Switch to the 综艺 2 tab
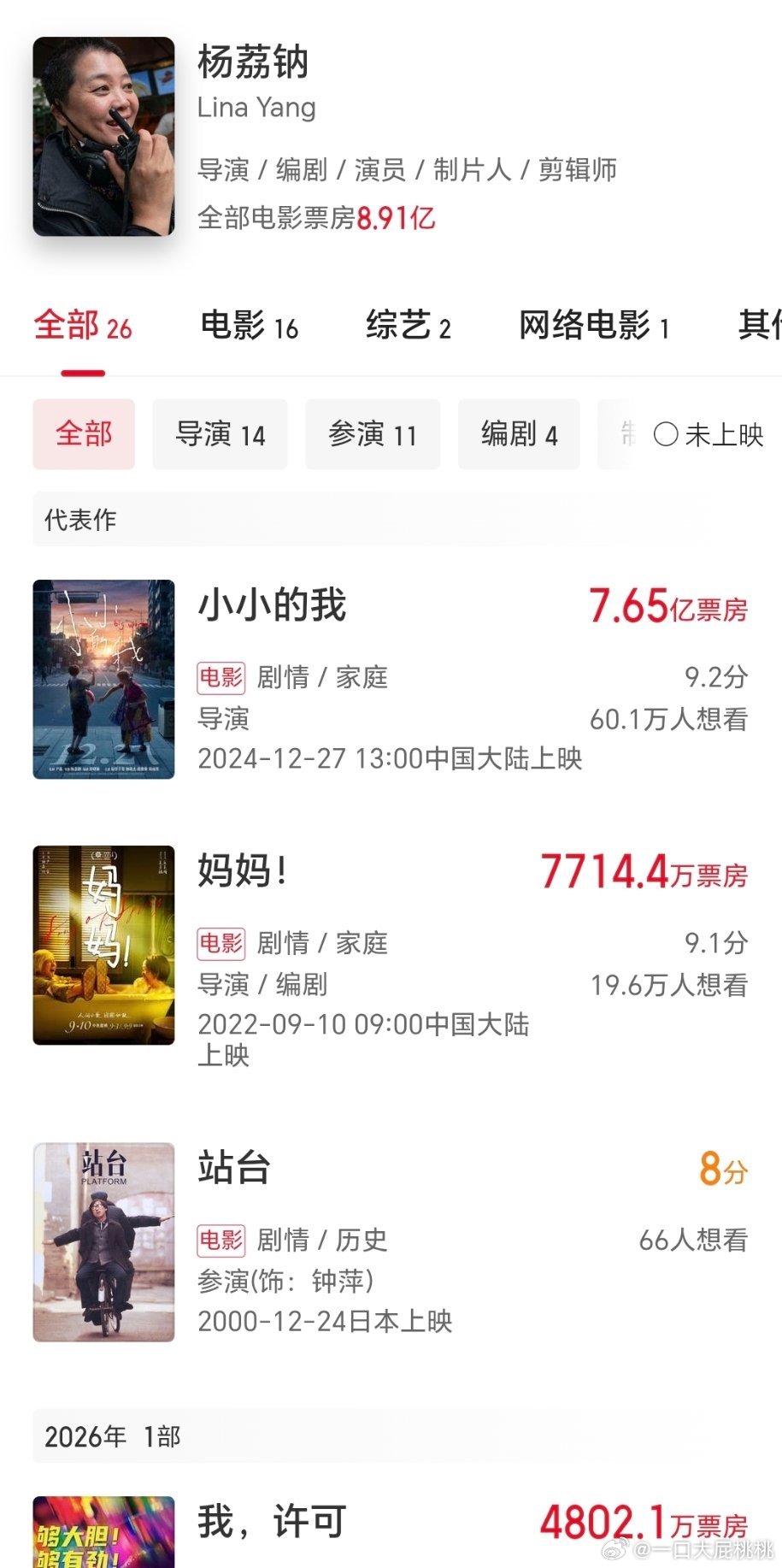The image size is (782, 1568). tap(408, 327)
